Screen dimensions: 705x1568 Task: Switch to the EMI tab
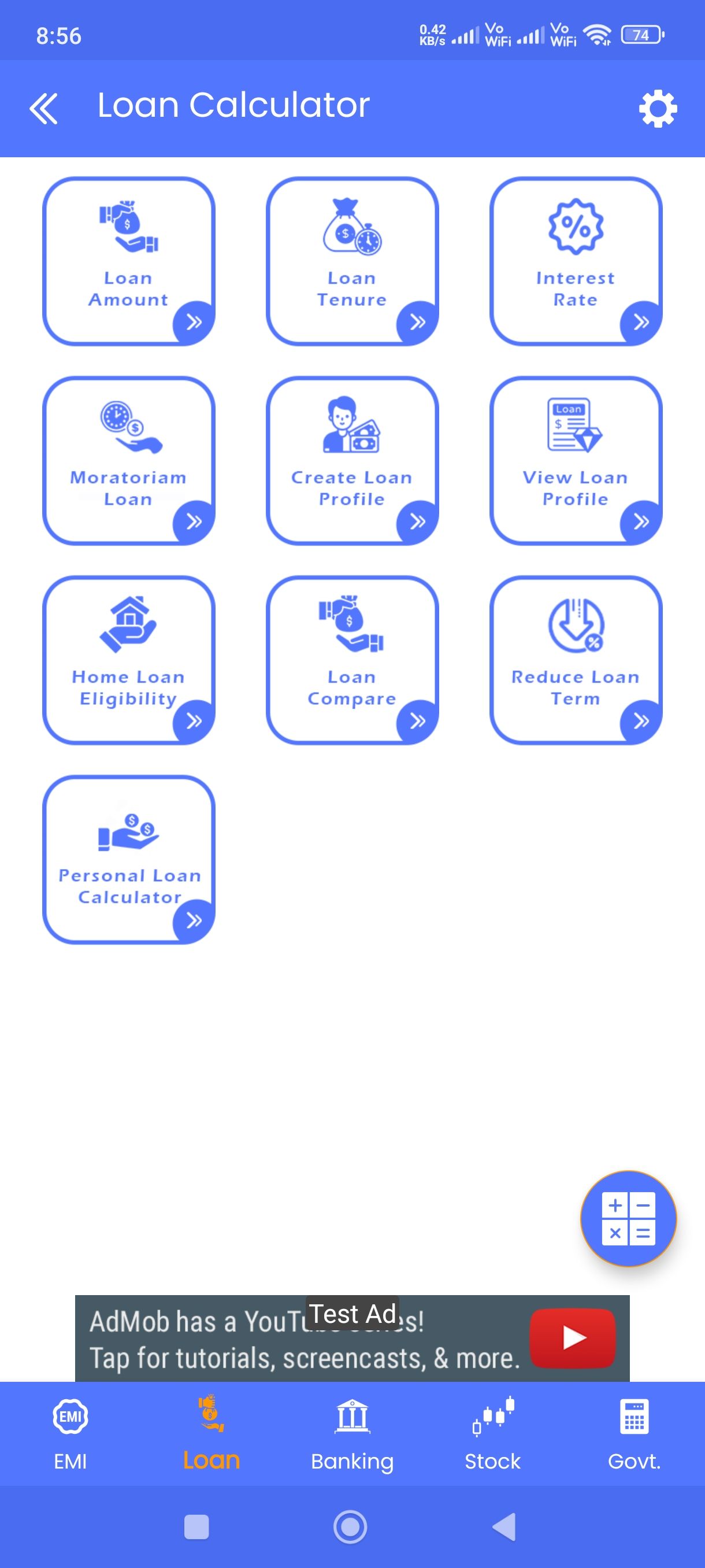(70, 1434)
